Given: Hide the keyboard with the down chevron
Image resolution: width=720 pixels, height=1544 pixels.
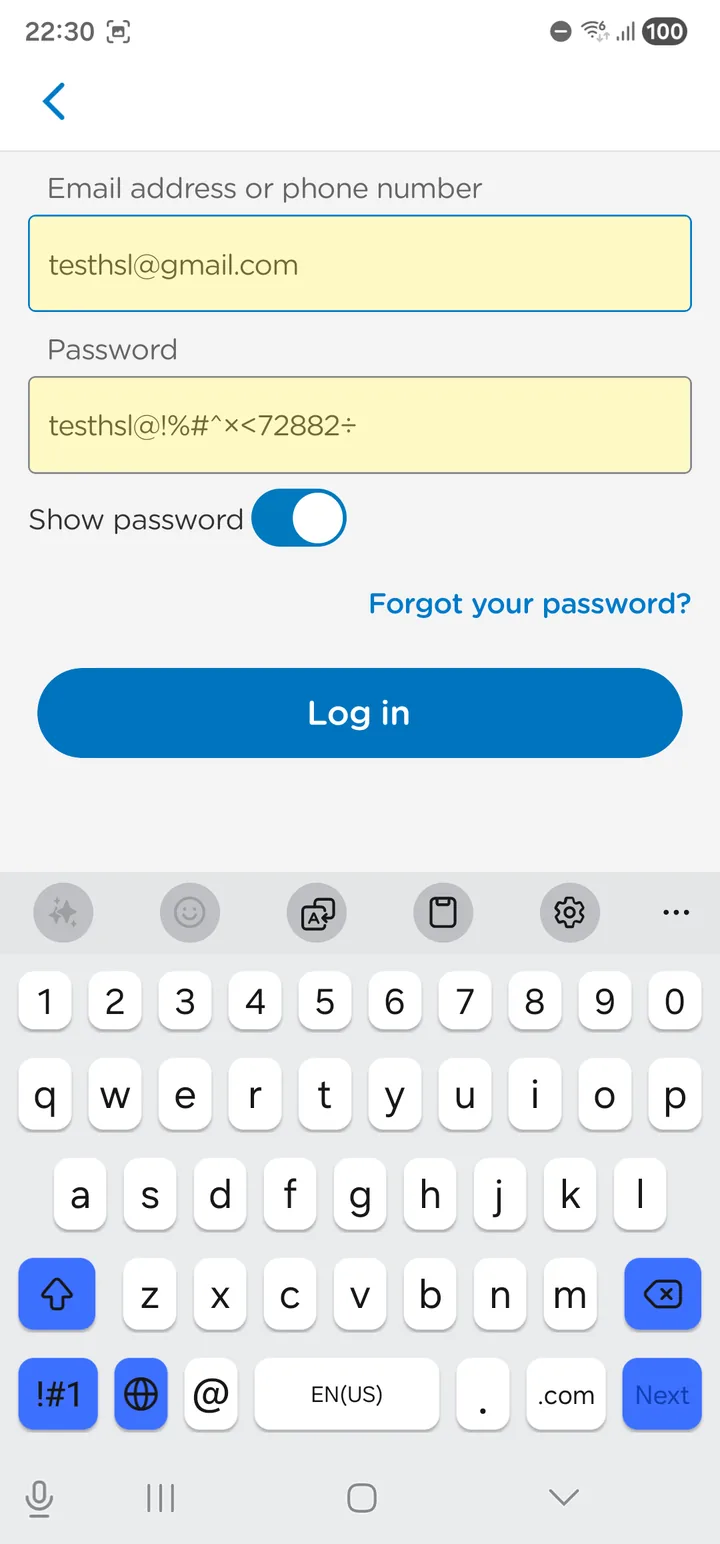Looking at the screenshot, I should tap(564, 1497).
